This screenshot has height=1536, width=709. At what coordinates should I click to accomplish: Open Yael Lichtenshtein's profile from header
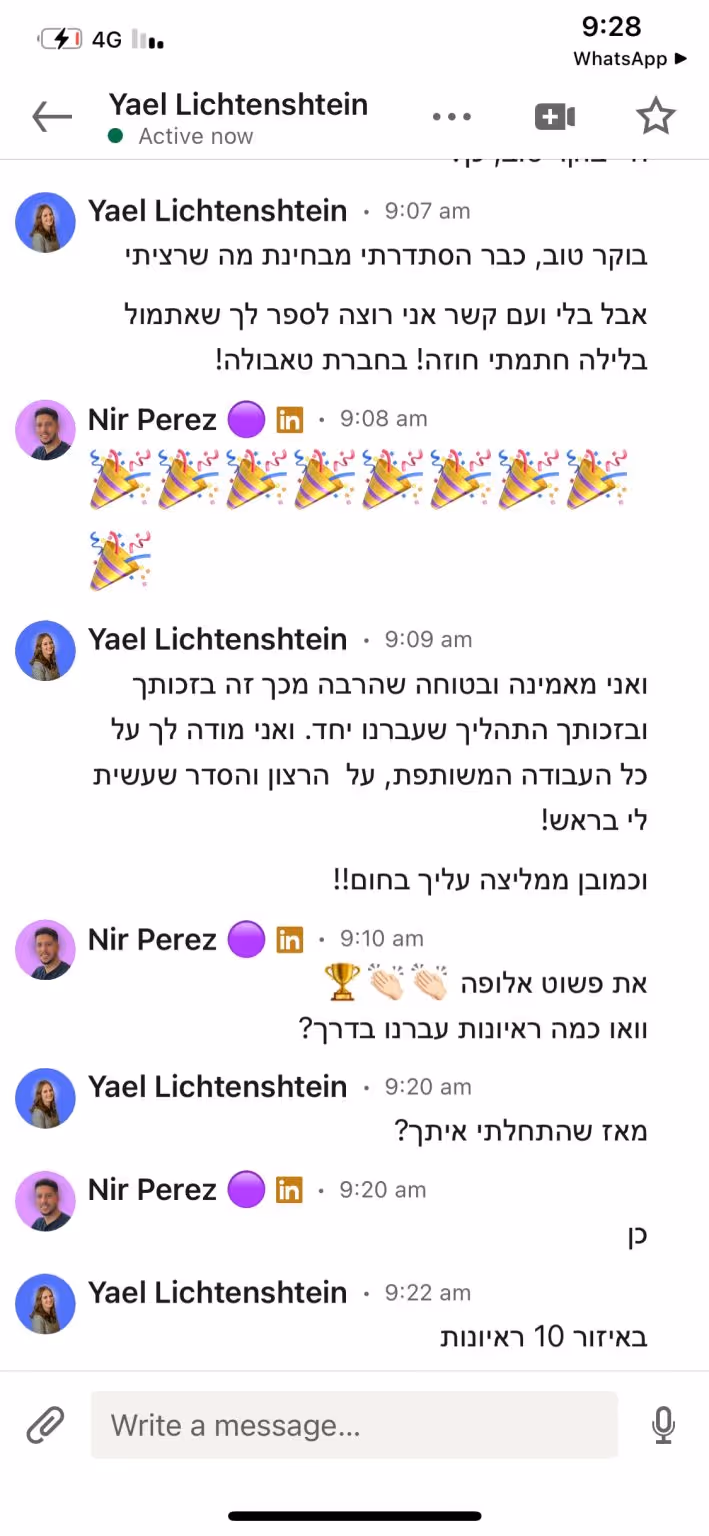point(238,105)
